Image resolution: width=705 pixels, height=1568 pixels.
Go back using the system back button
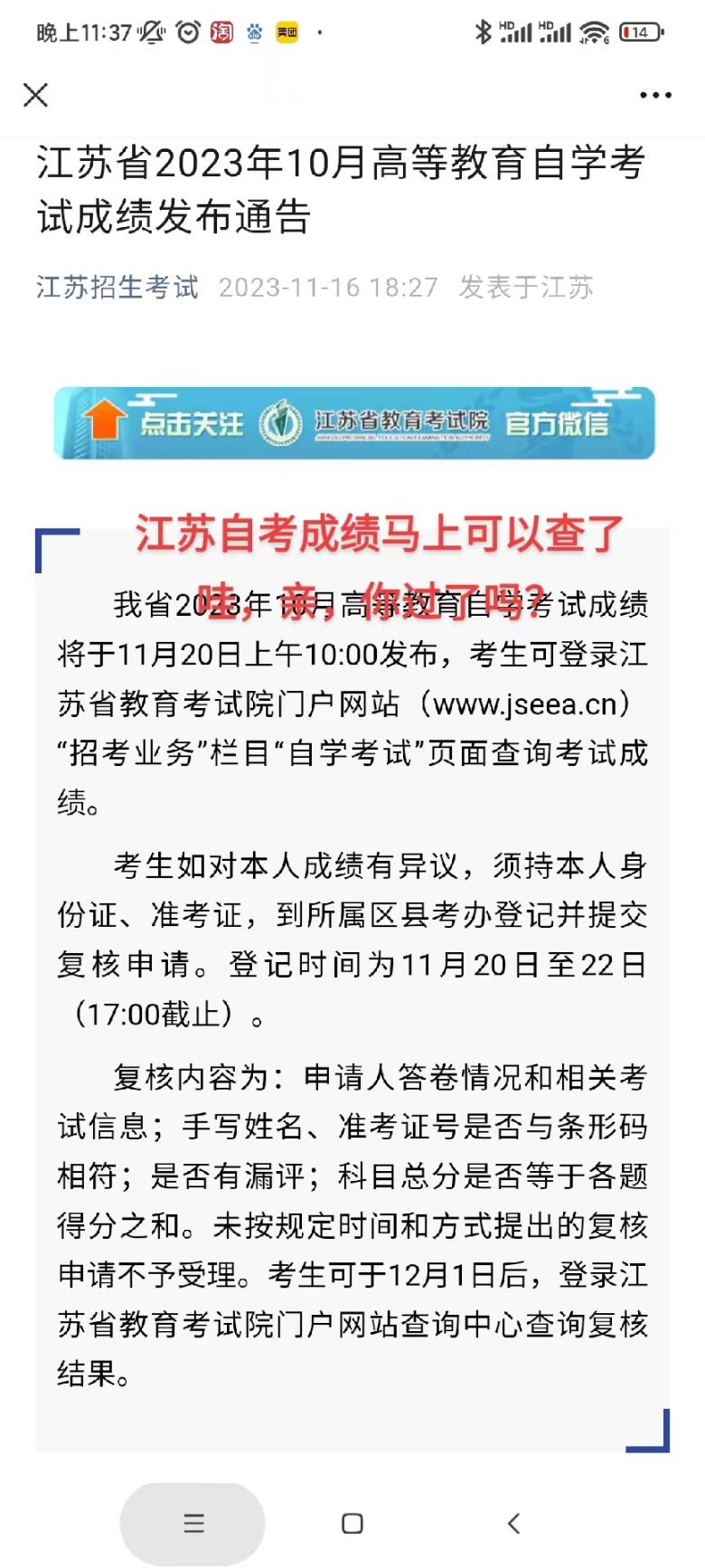(x=513, y=1524)
